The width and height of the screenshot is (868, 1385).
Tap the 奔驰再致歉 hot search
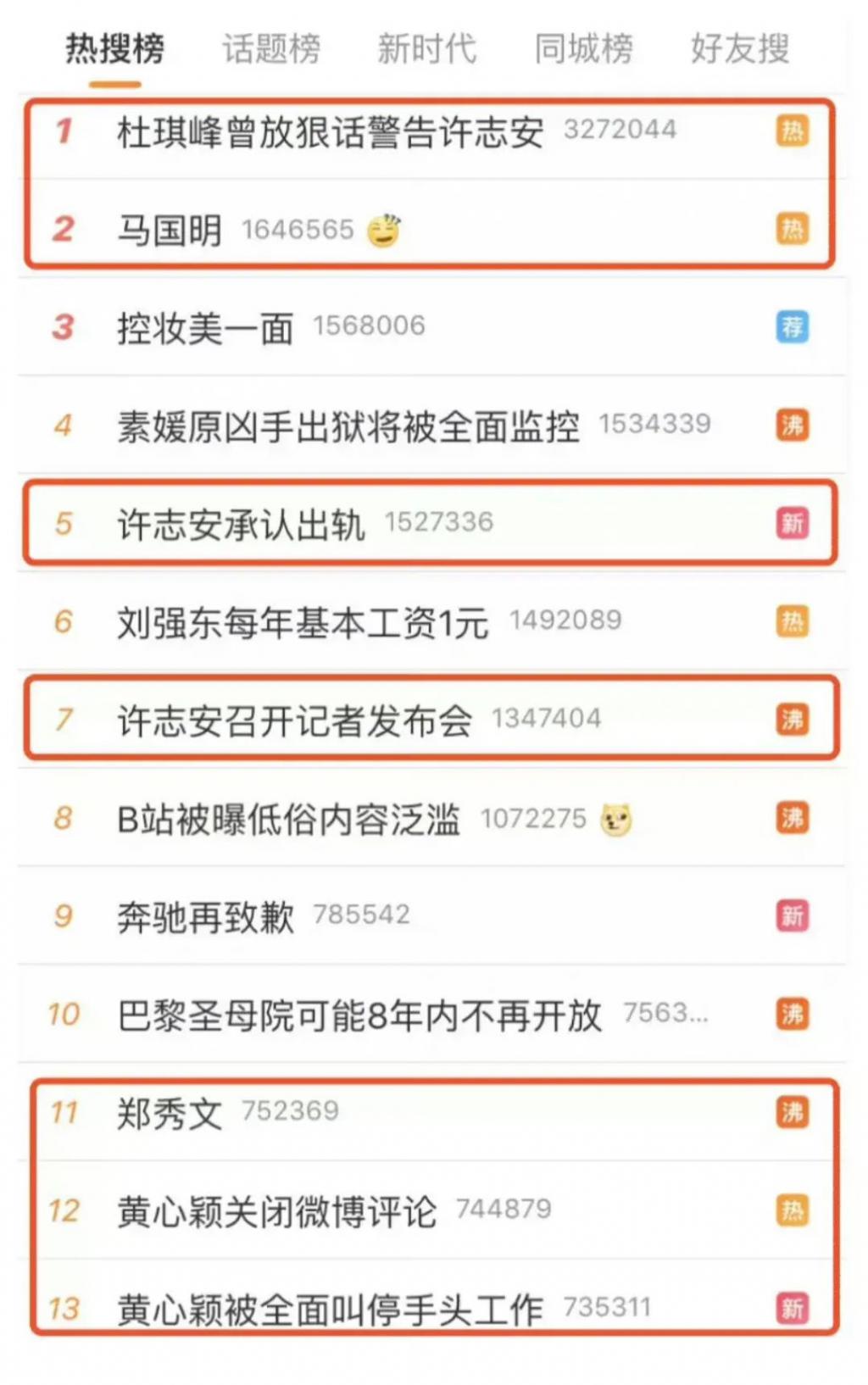coord(205,916)
